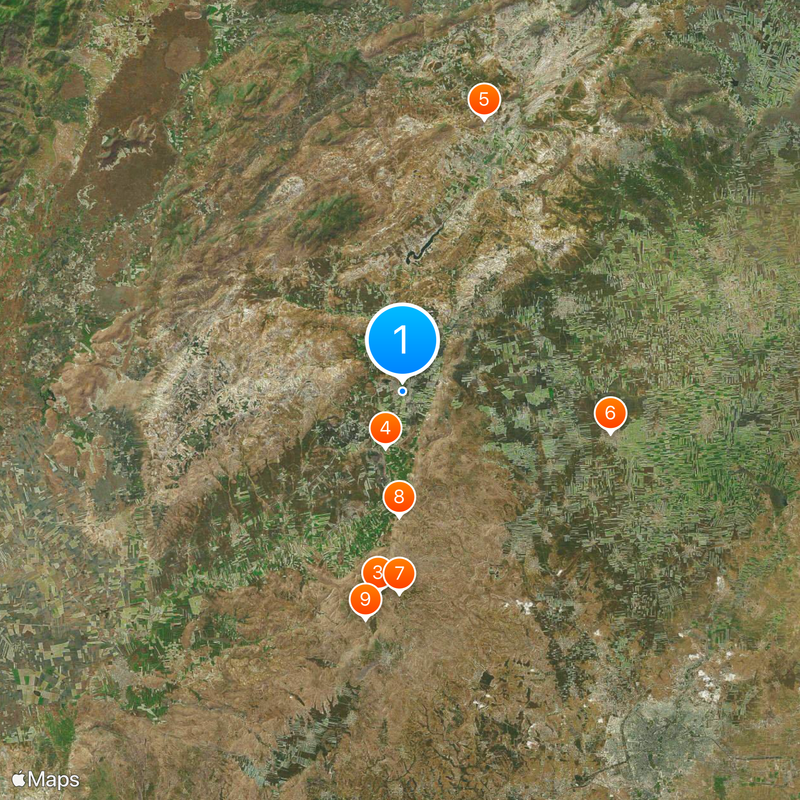Image resolution: width=800 pixels, height=800 pixels.
Task: Tap map pin number 9
Action: (364, 600)
